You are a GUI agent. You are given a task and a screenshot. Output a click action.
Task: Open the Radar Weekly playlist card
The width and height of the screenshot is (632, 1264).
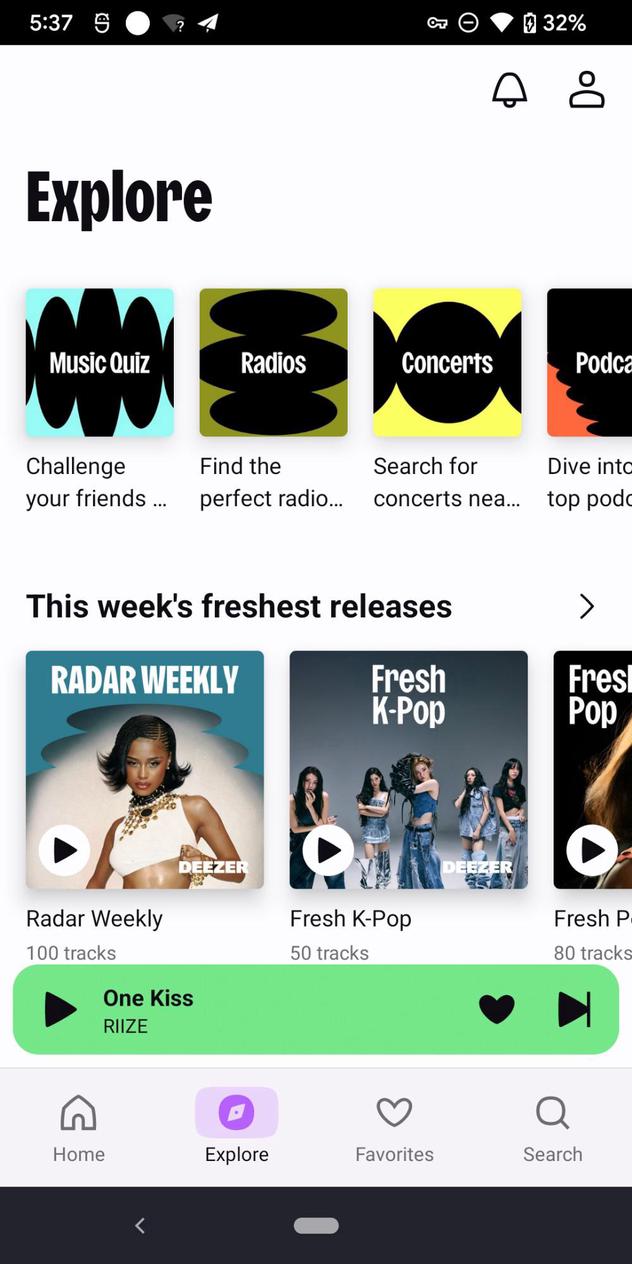(145, 740)
